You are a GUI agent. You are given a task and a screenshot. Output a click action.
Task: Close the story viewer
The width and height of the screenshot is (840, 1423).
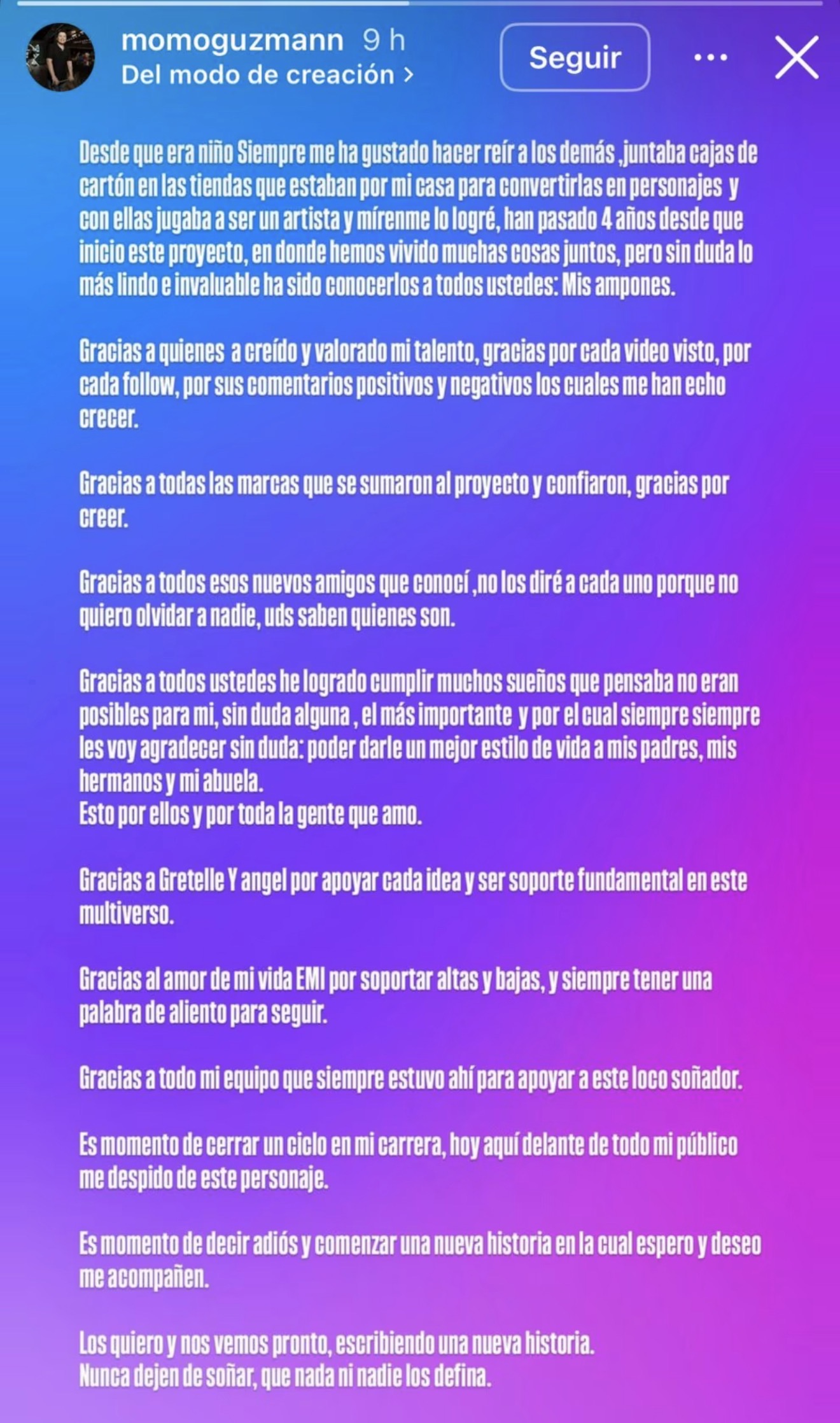[796, 58]
